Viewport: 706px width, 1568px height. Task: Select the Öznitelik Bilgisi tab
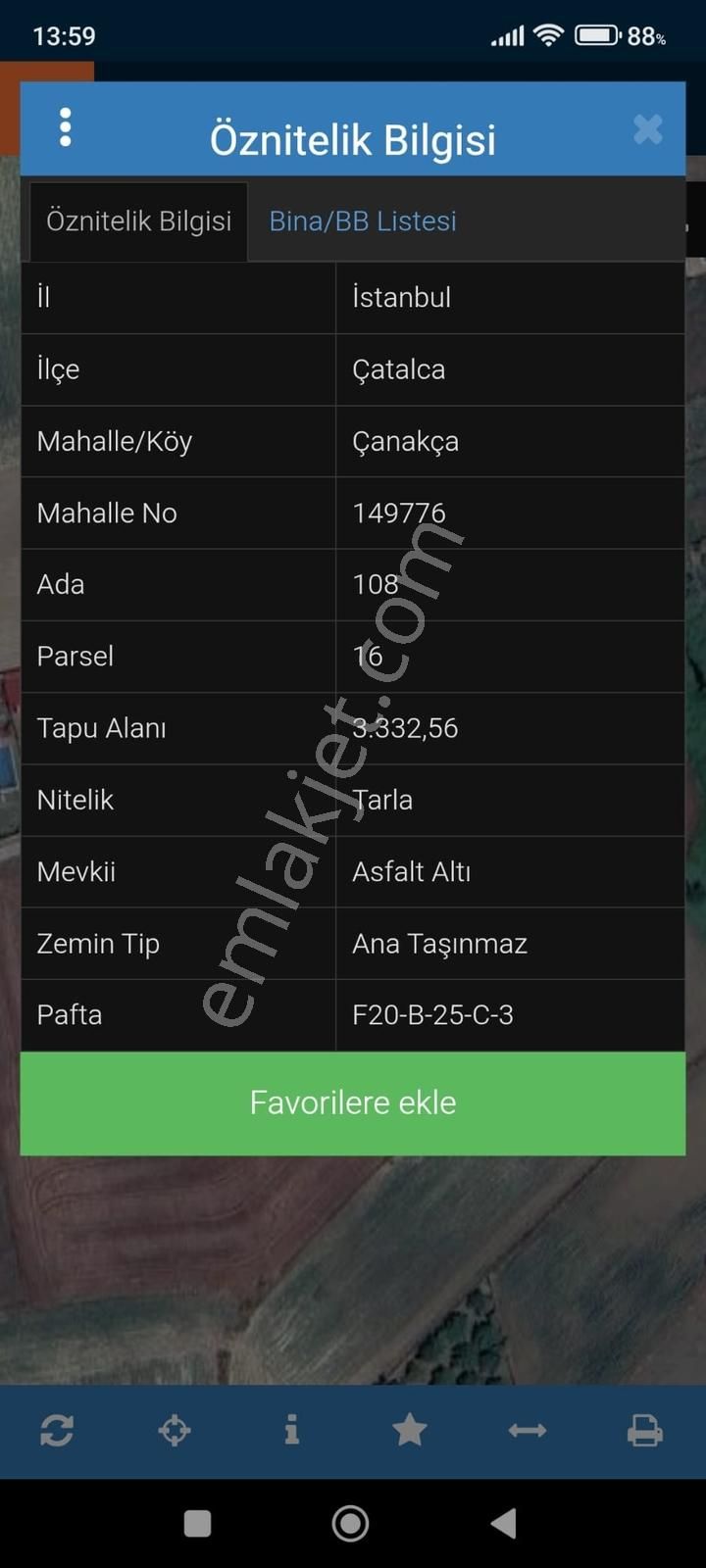(x=138, y=220)
